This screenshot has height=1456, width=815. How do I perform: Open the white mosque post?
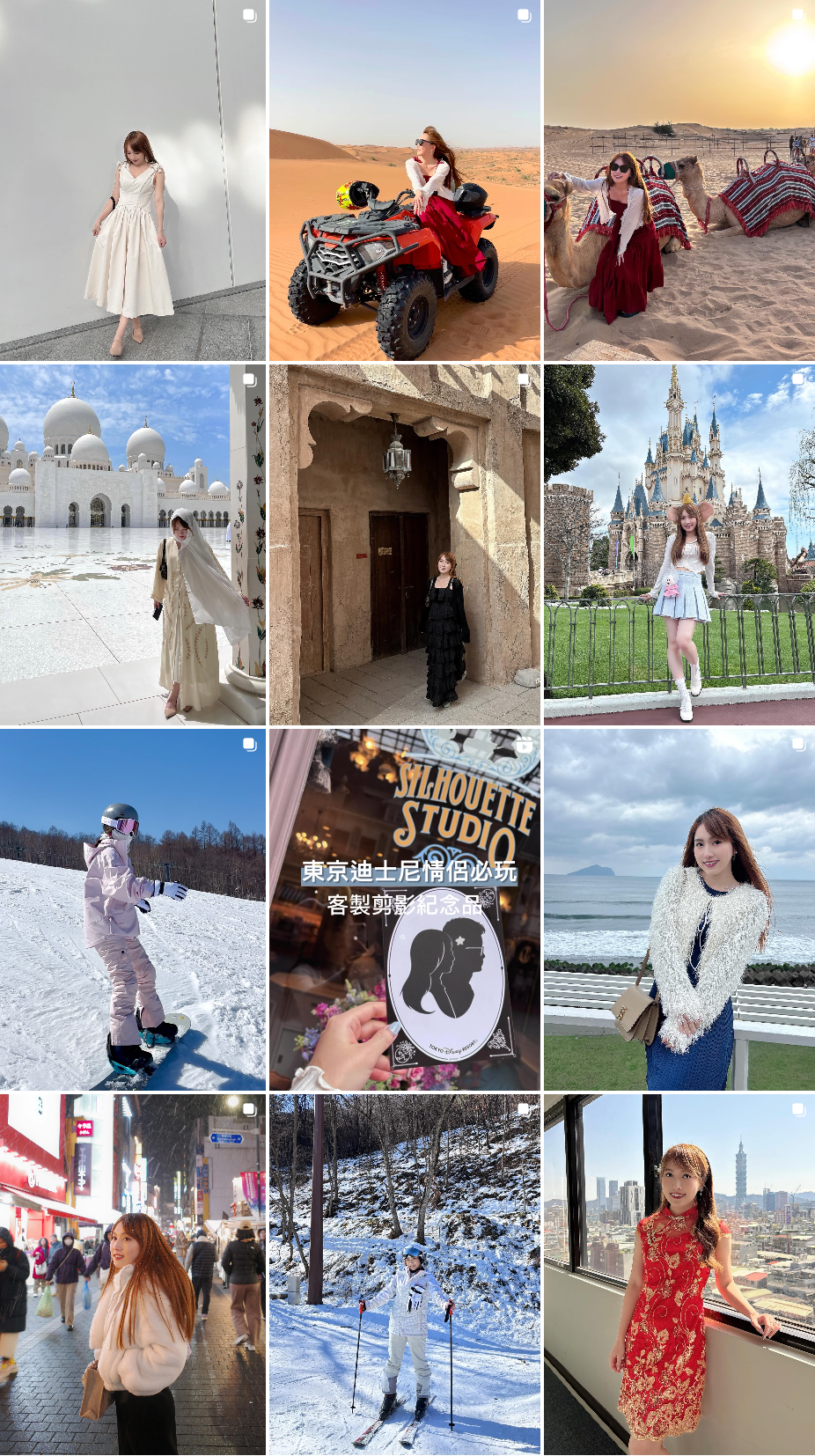[132, 545]
